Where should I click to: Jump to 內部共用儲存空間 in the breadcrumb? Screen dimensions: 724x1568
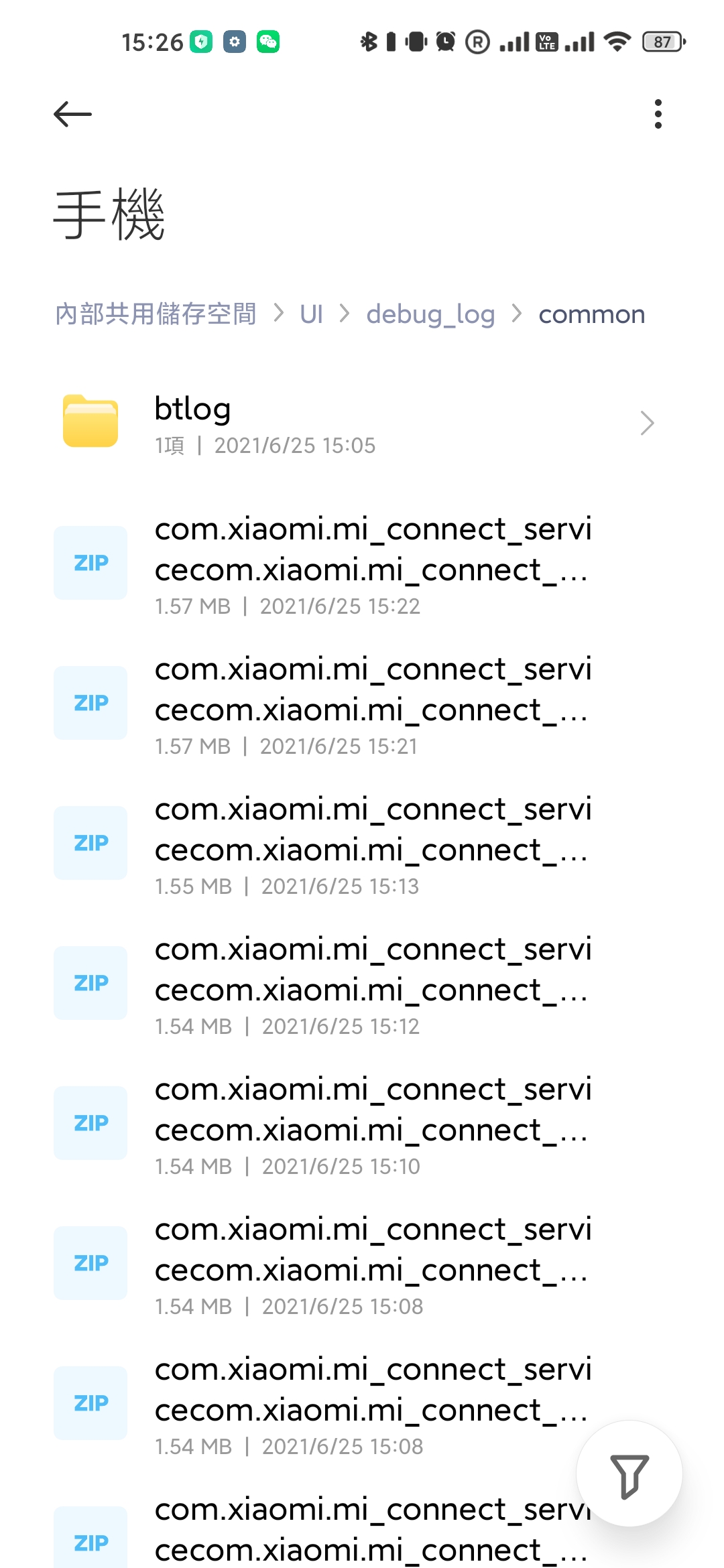pos(156,314)
